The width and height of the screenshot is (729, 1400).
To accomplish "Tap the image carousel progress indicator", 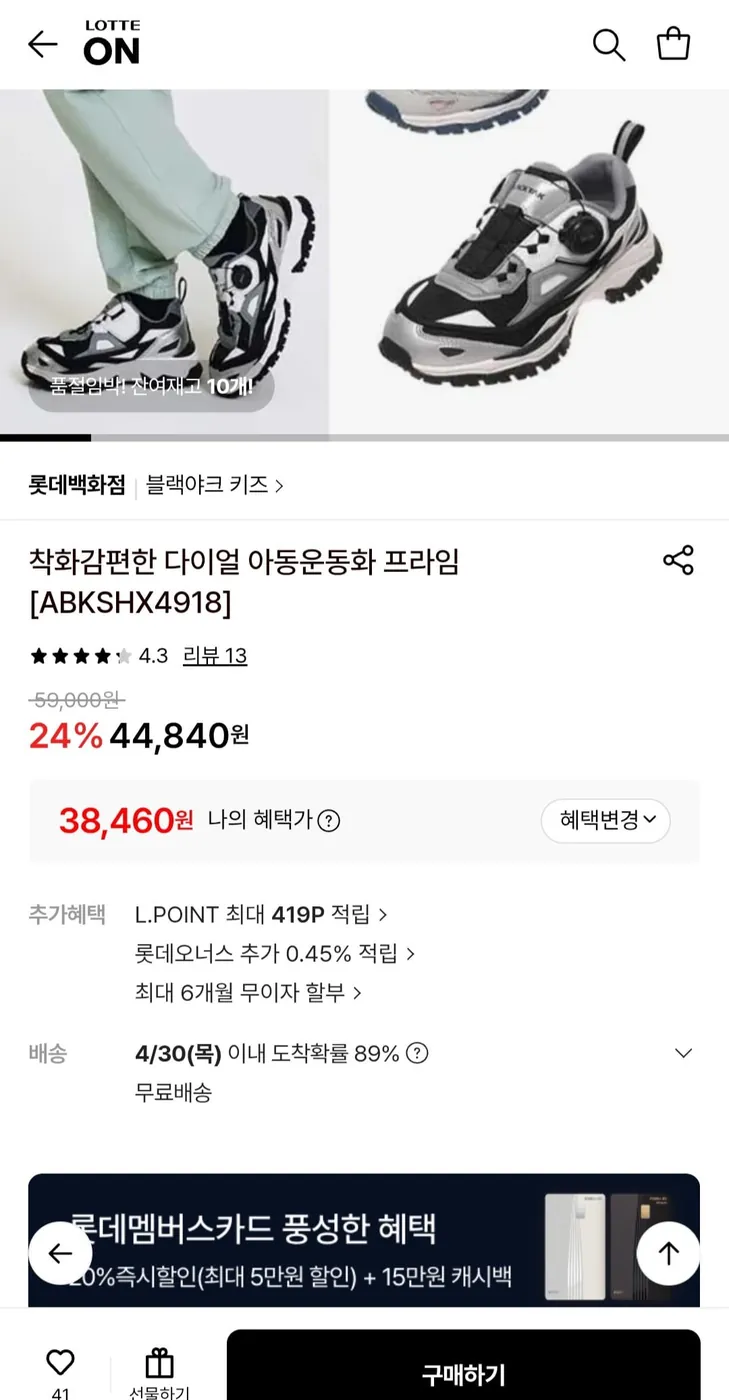I will coord(45,438).
